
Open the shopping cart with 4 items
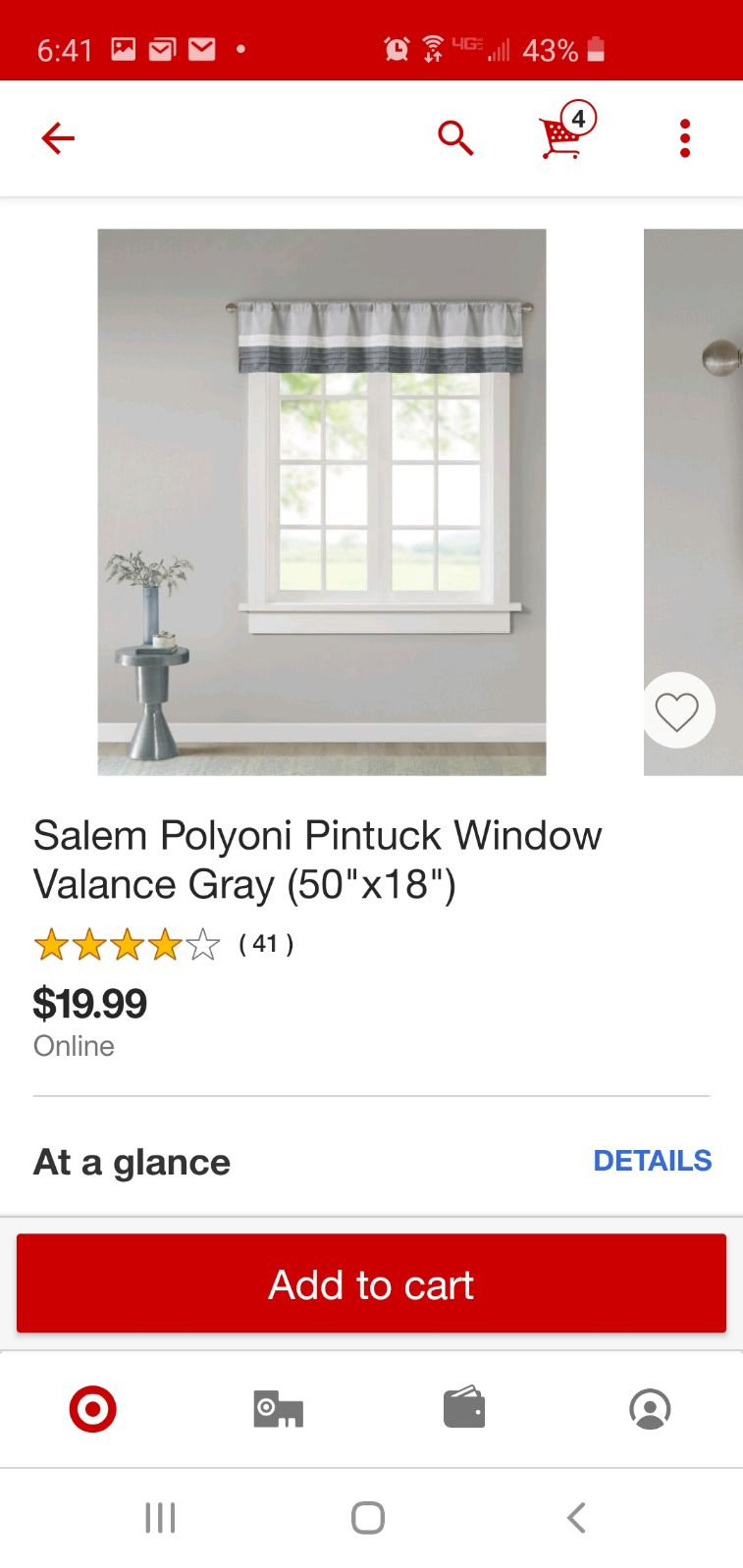(566, 132)
